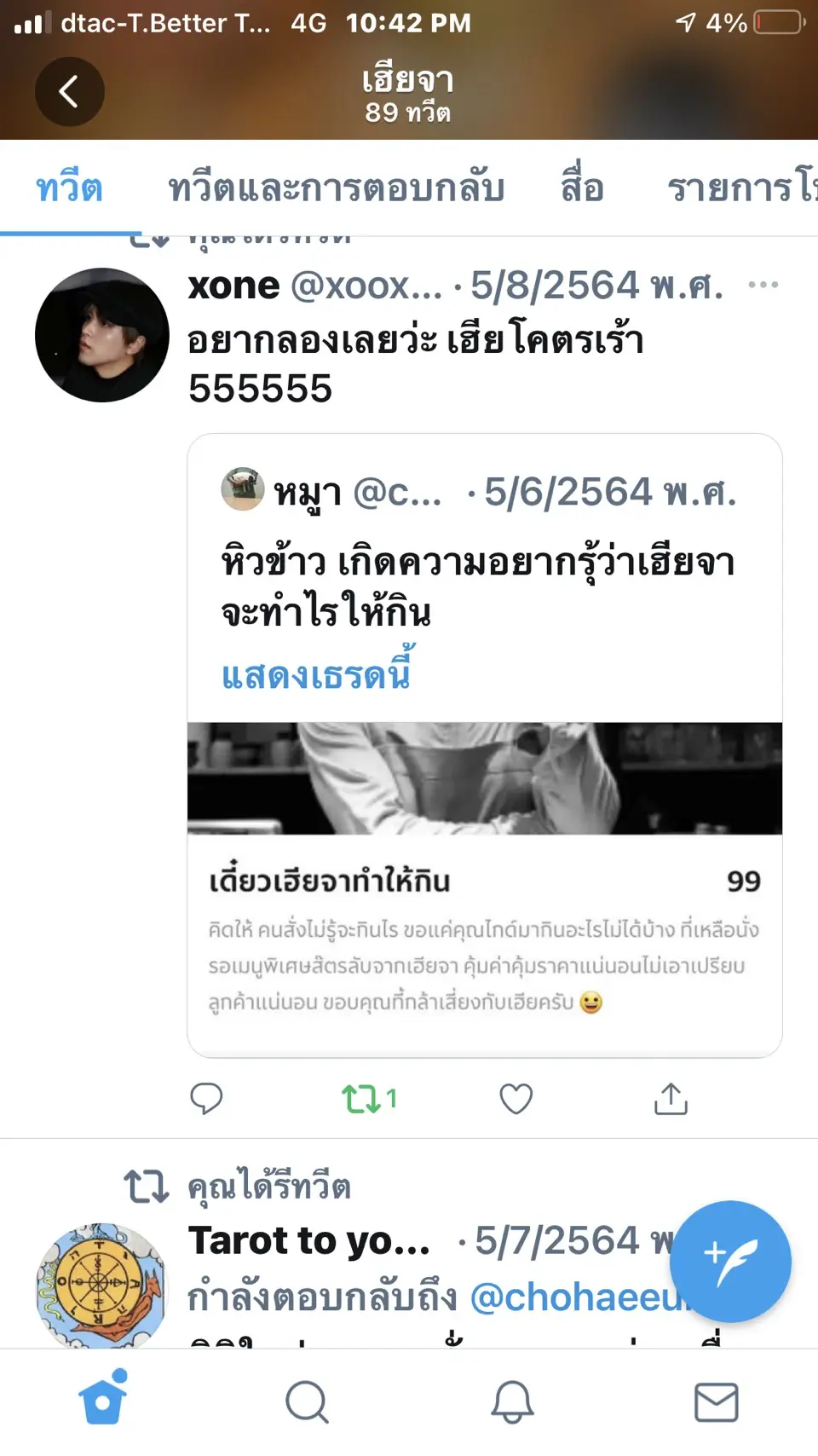Open the @chohaeeu mention link
Viewport: 818px width, 1456px height.
(x=579, y=1297)
